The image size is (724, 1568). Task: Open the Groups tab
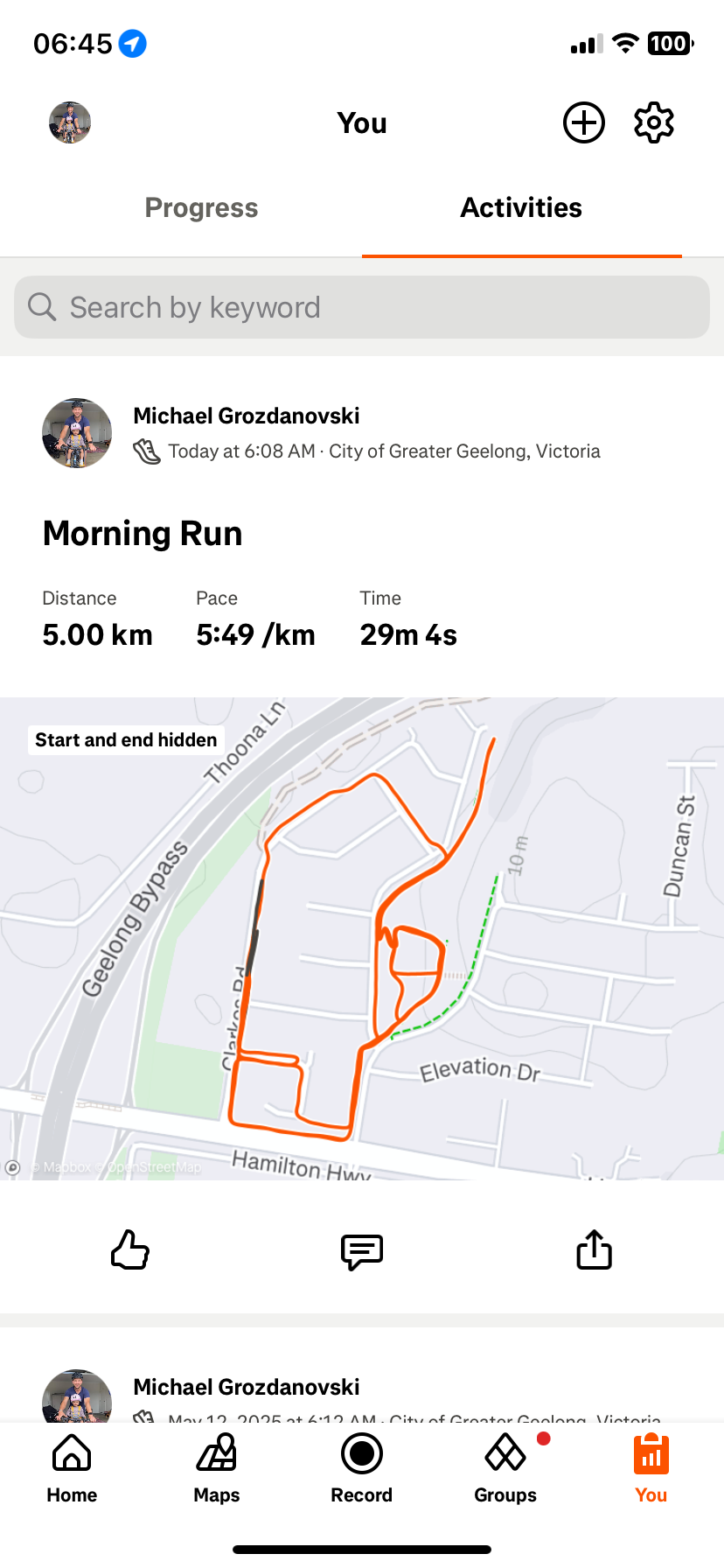(505, 1468)
